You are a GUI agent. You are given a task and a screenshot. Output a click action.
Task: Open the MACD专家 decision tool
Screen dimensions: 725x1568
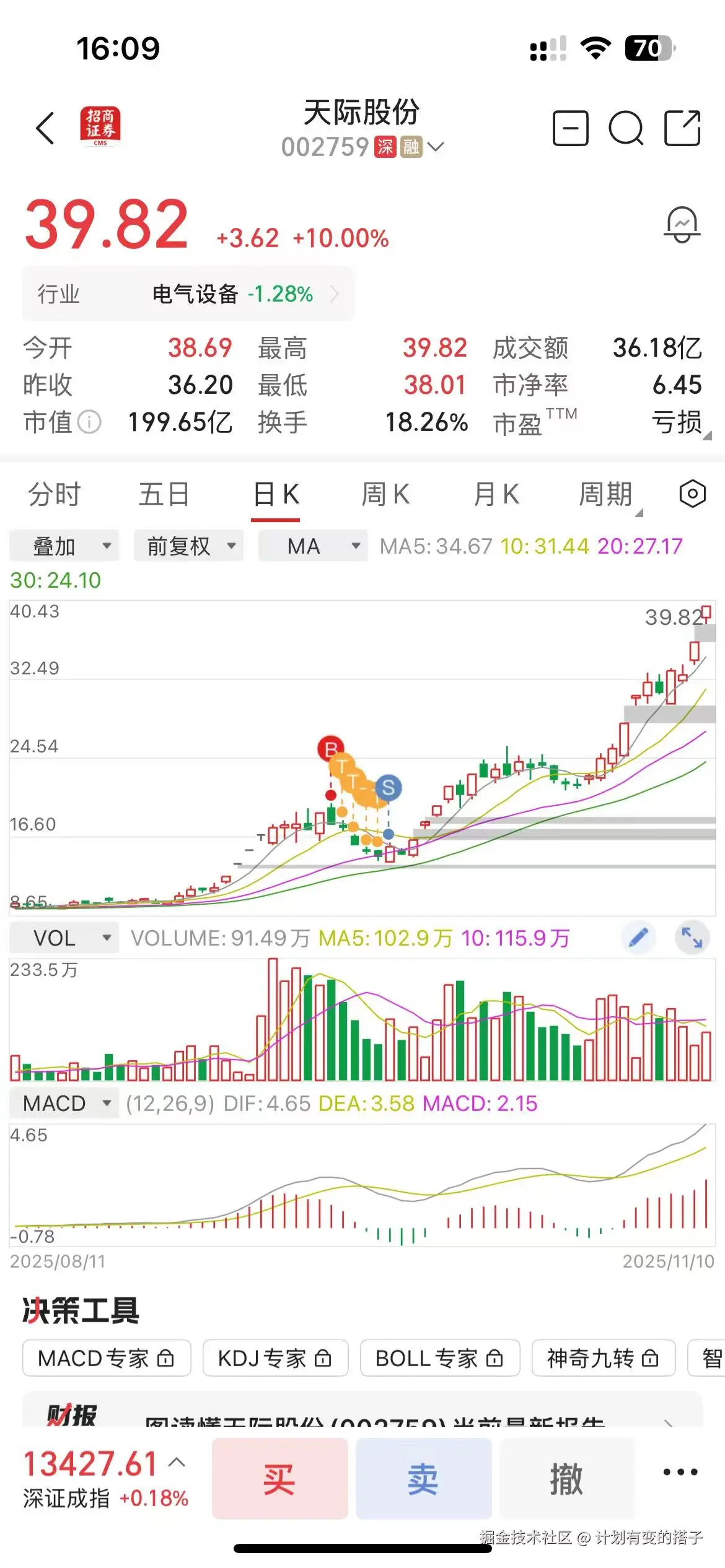(x=105, y=1359)
